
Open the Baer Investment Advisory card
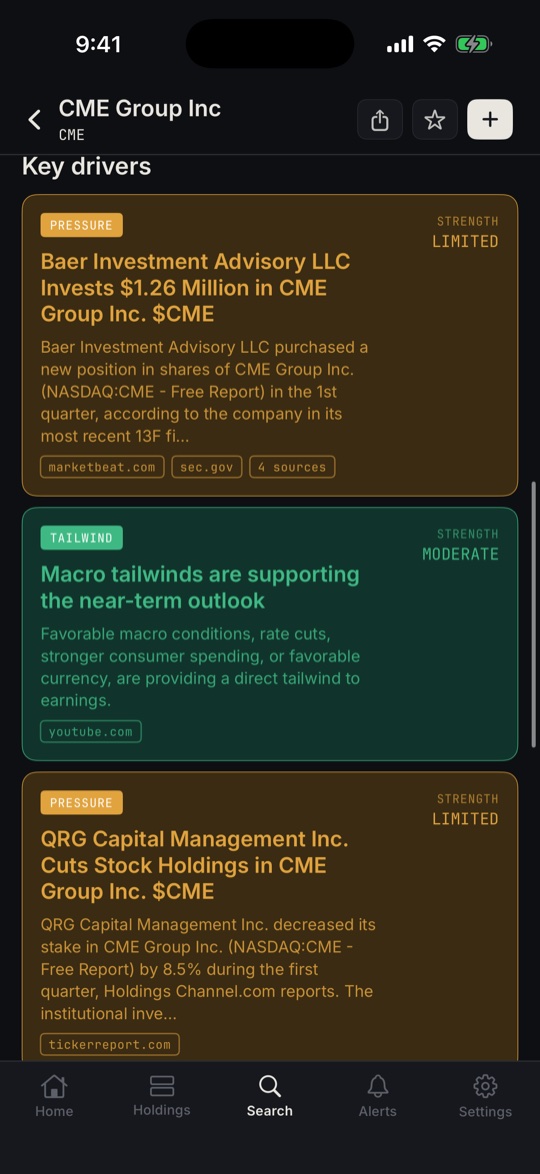point(270,345)
